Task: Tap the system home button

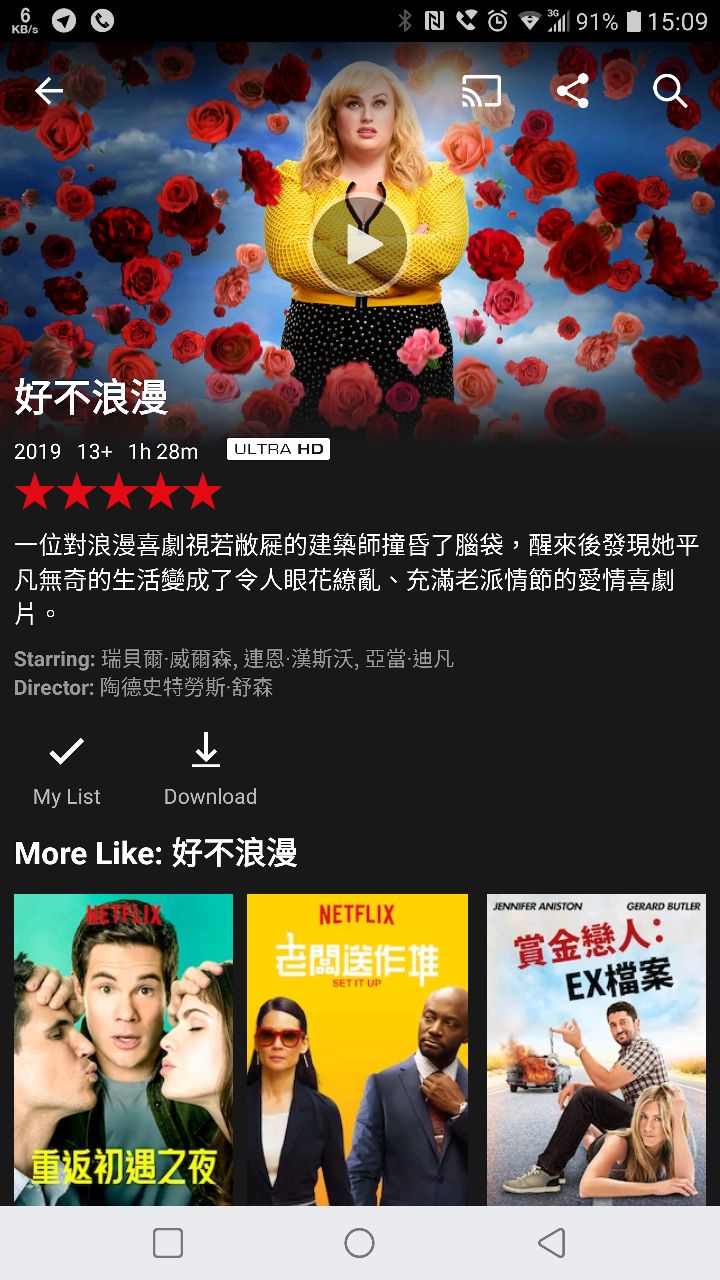Action: click(359, 1243)
